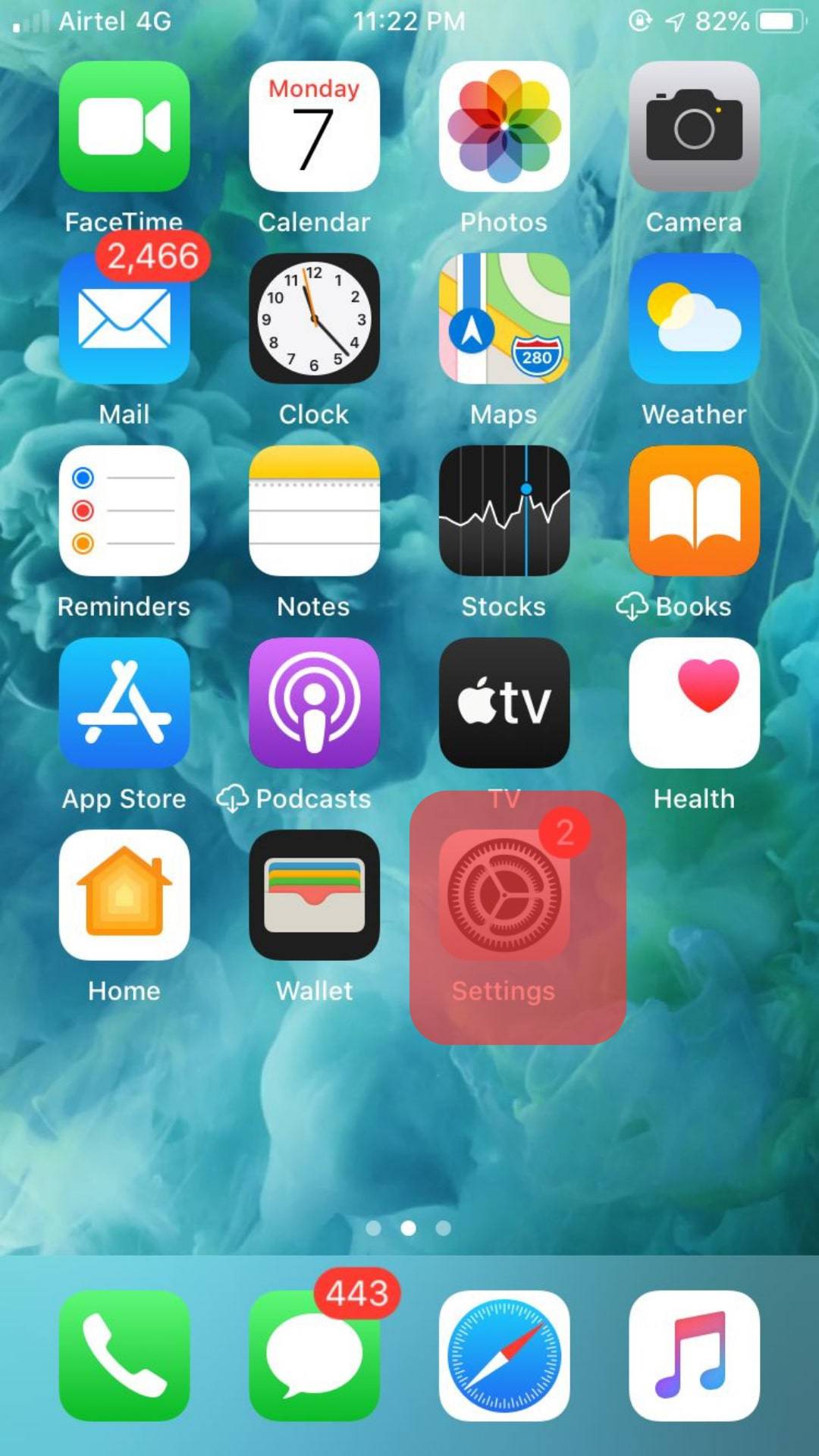
Task: Open the Apple TV app
Action: tap(504, 703)
